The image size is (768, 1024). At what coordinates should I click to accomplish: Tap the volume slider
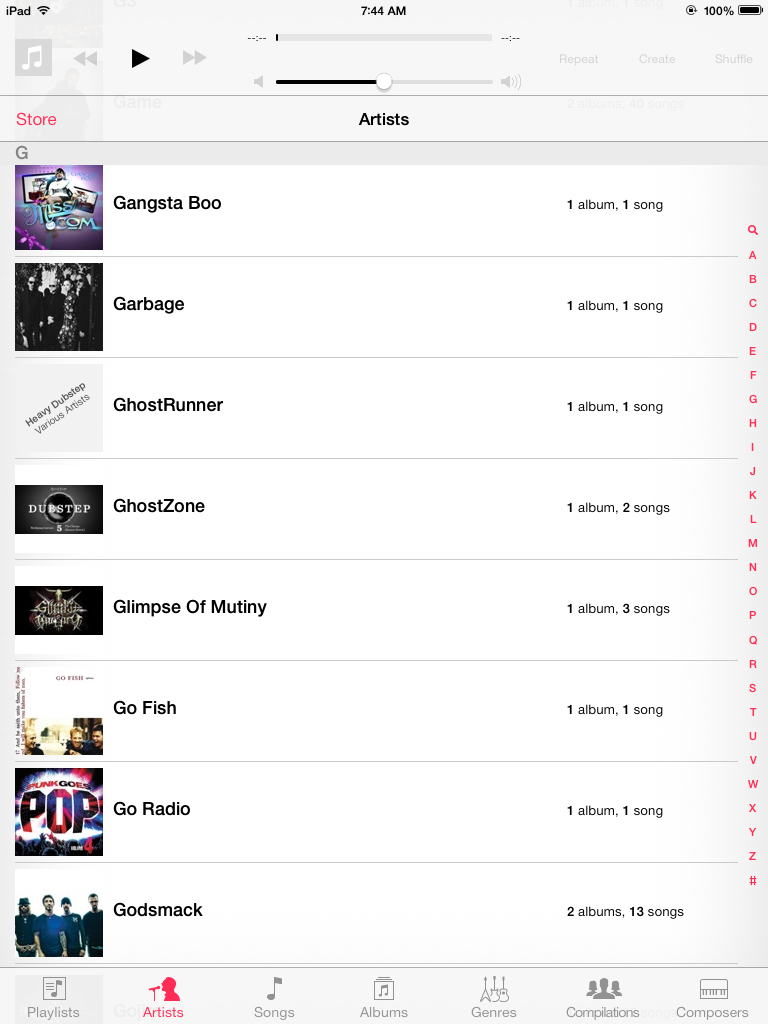point(384,82)
